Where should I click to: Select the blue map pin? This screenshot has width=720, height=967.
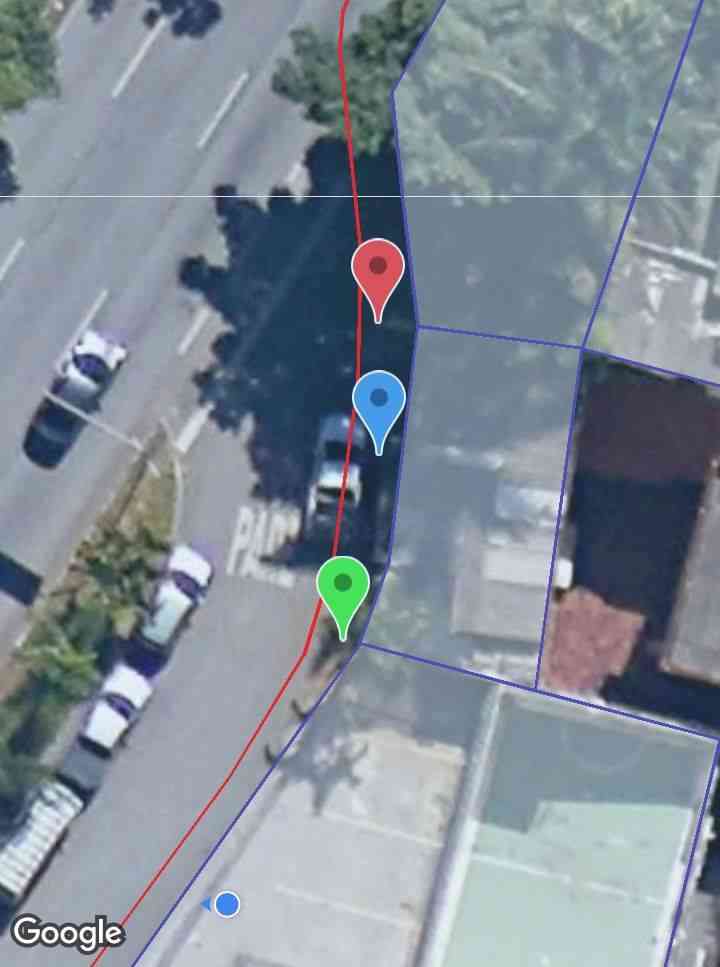click(379, 402)
